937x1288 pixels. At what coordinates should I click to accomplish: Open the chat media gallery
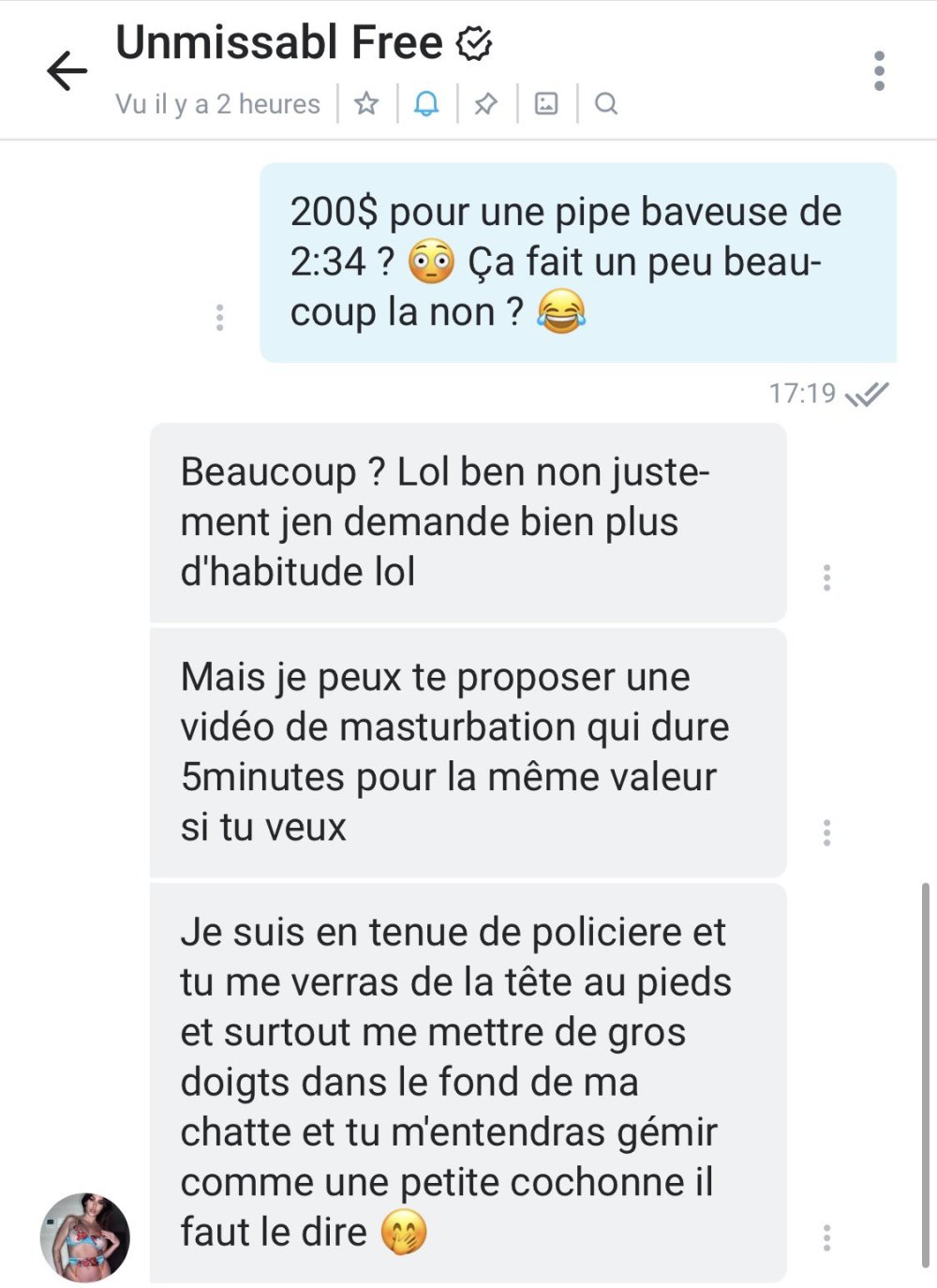[546, 103]
